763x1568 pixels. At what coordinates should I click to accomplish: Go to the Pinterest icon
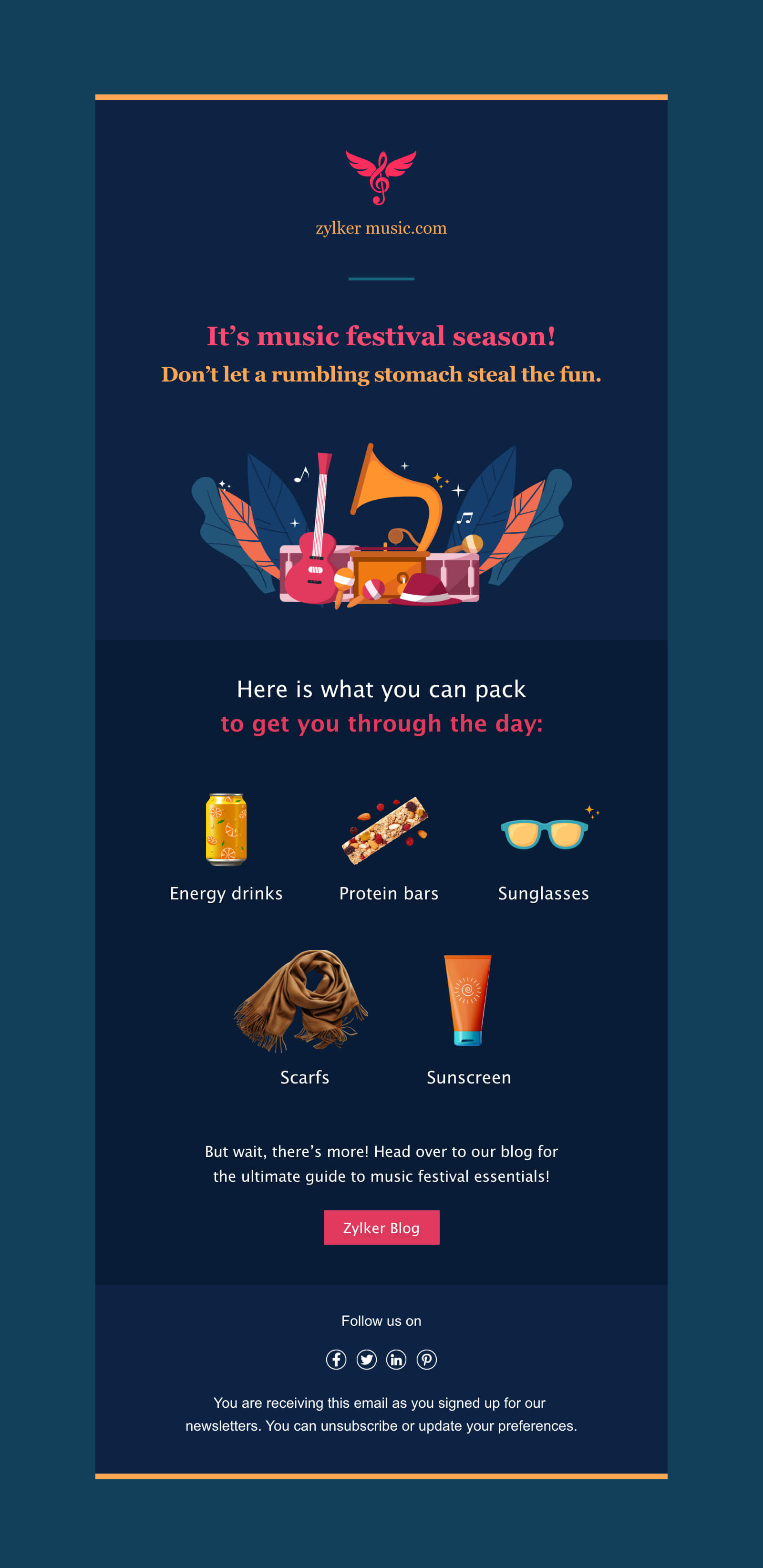426,1359
